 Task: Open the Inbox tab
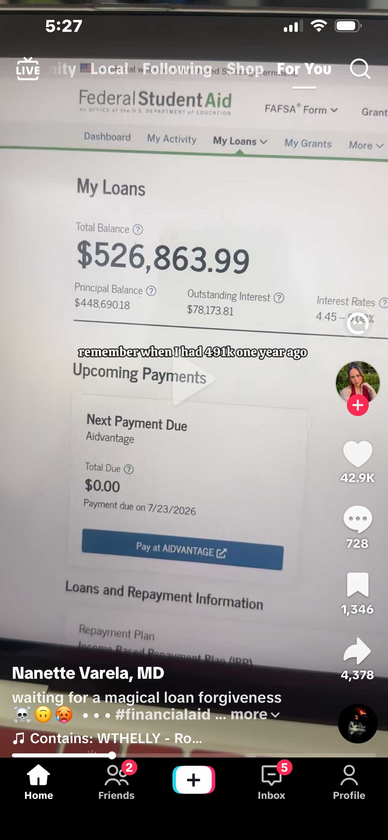272,782
